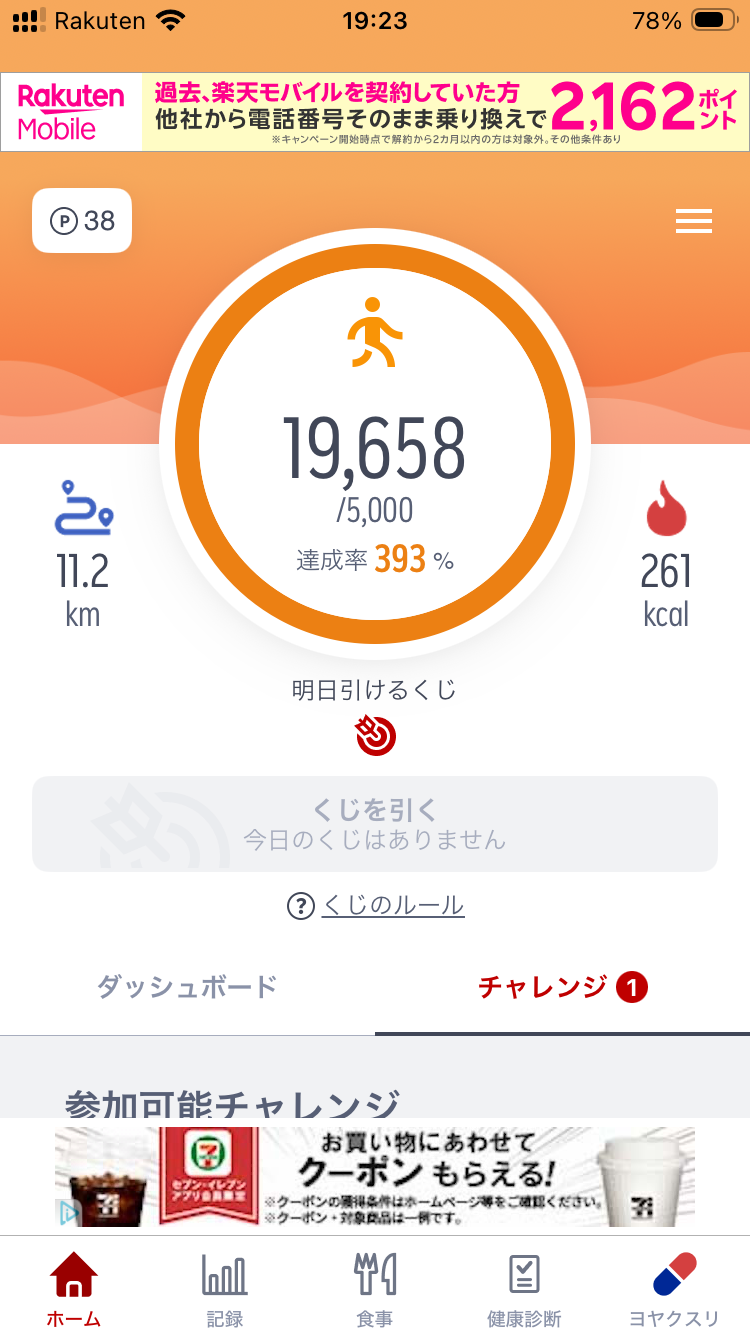Go to the ヨヤクスリ tab
Image resolution: width=750 pixels, height=1334 pixels.
(674, 1288)
